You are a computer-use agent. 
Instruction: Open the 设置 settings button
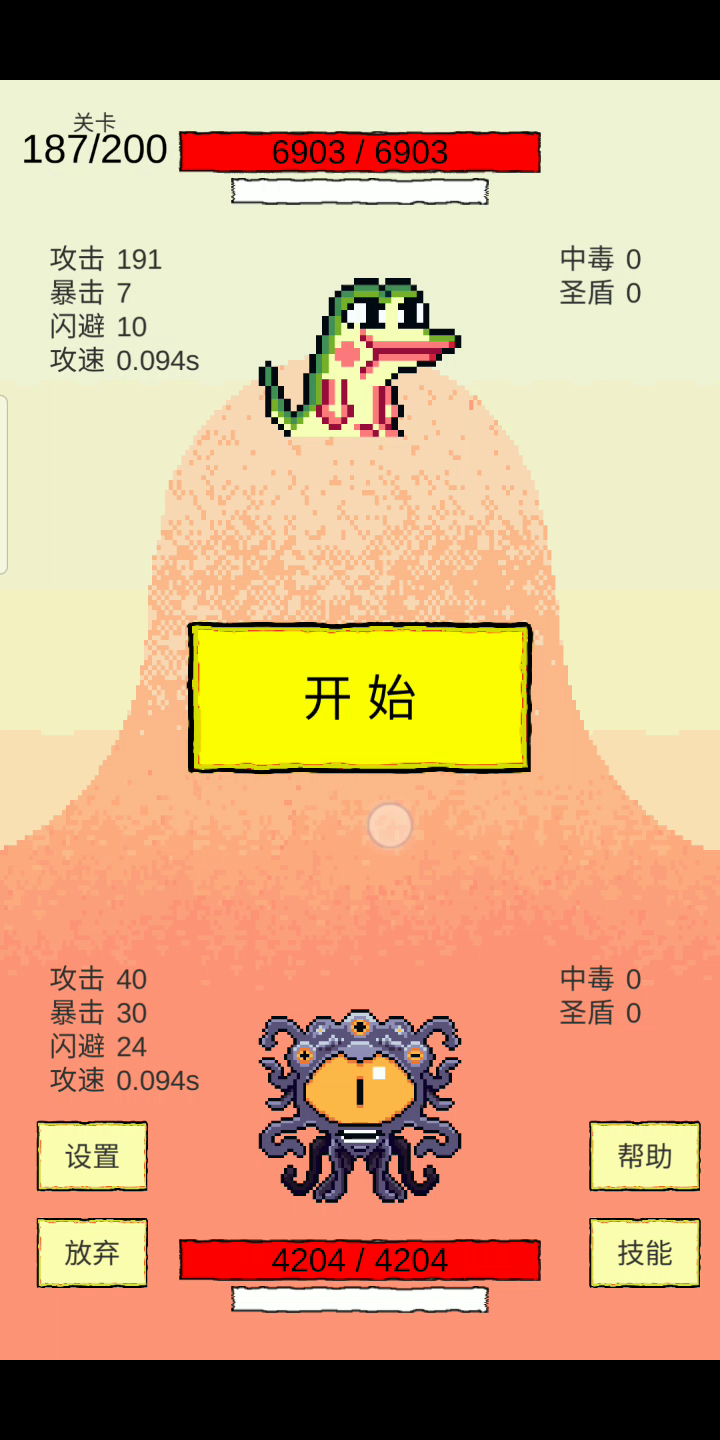92,1156
